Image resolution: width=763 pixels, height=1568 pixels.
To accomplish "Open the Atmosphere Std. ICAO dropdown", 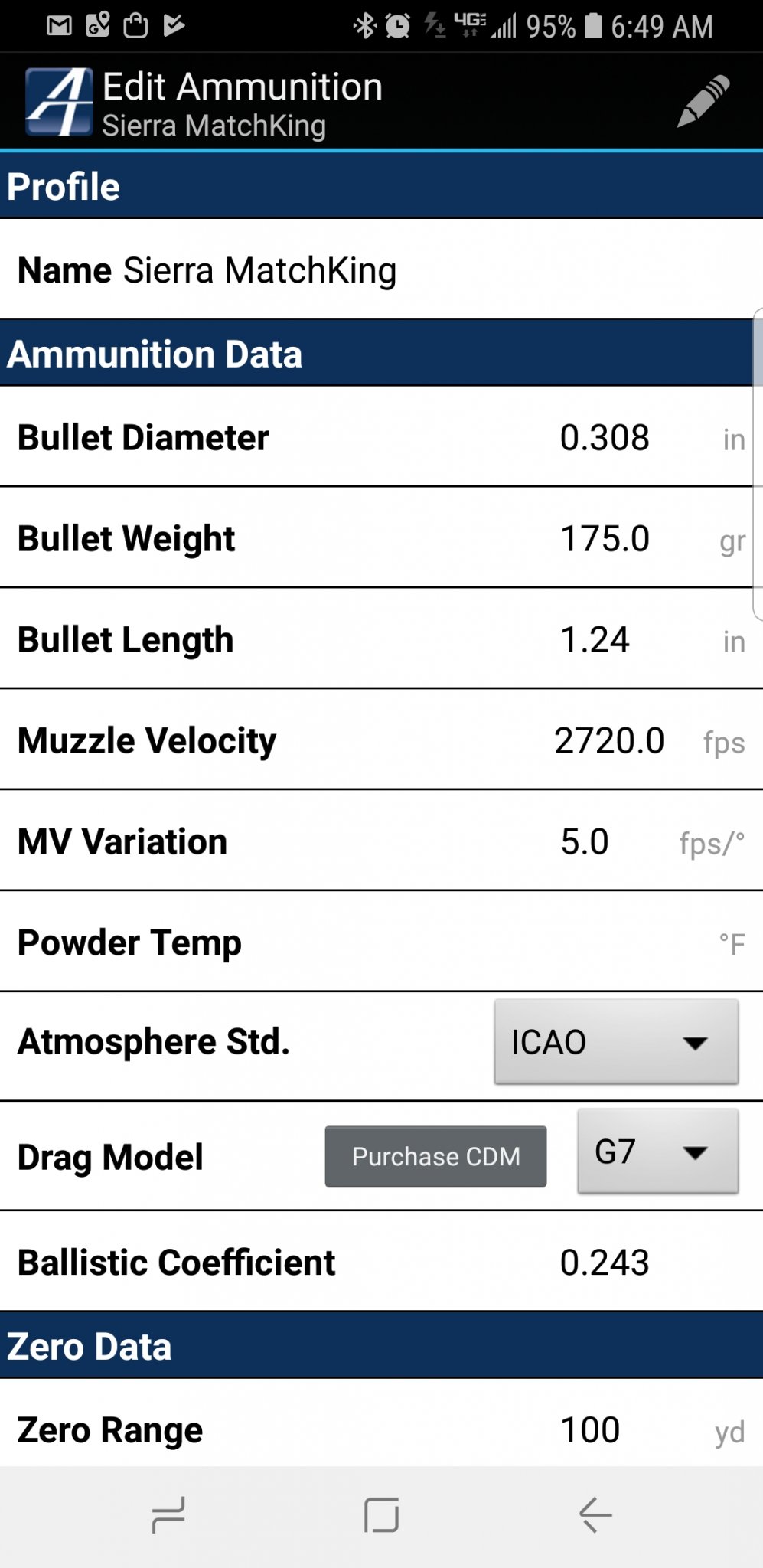I will pos(616,1042).
